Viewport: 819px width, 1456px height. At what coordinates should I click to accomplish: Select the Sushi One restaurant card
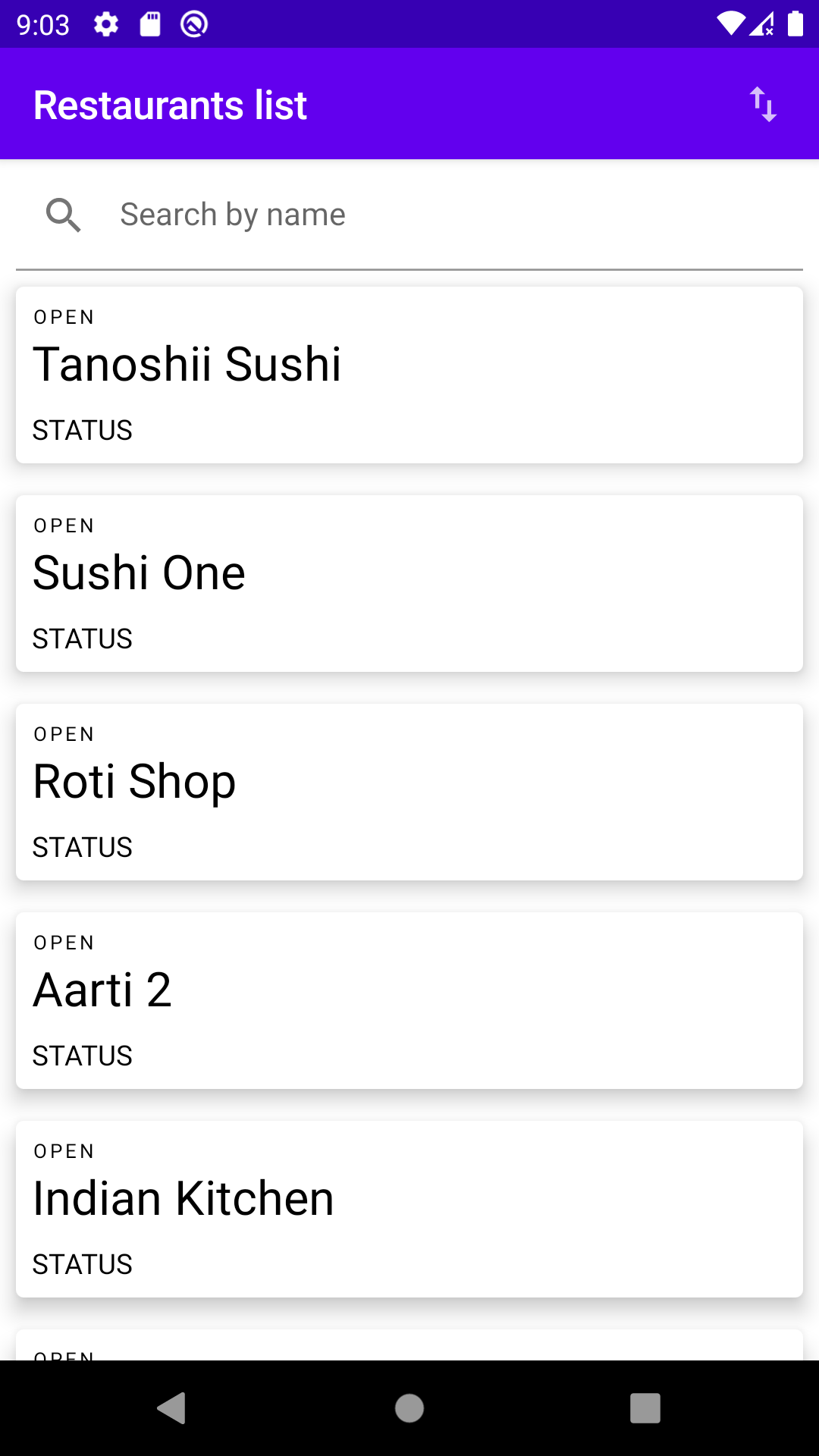(x=409, y=583)
